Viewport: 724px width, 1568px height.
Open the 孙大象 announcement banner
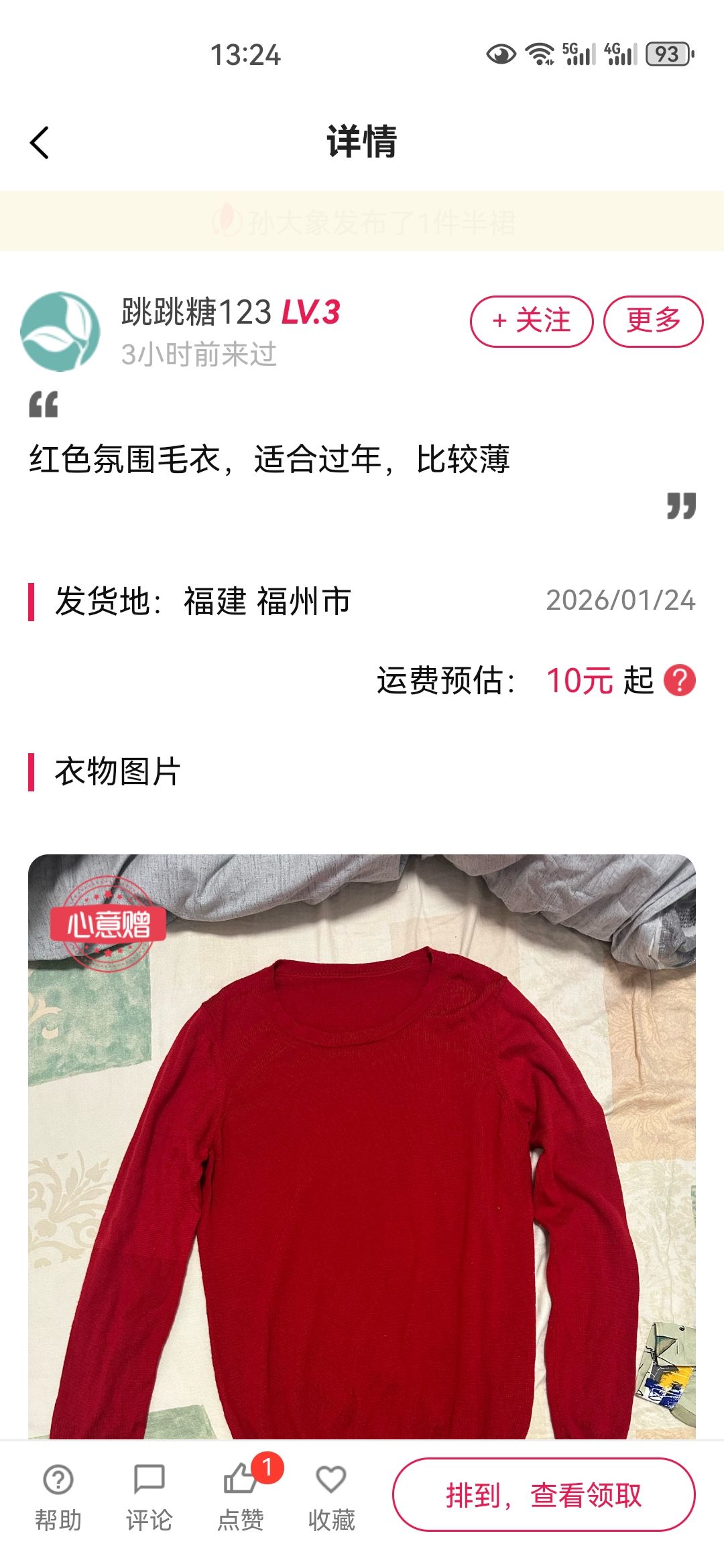coord(362,221)
